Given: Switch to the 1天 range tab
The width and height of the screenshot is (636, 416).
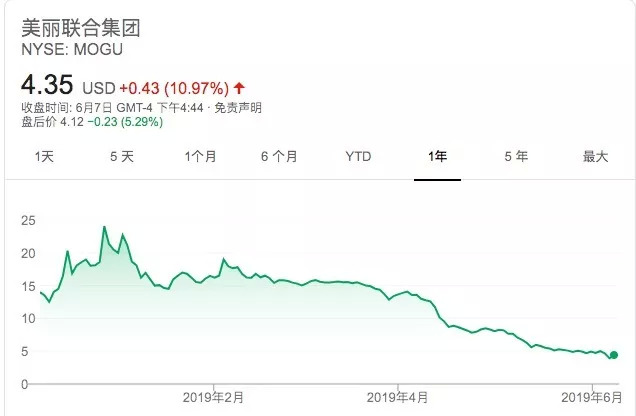Looking at the screenshot, I should pos(44,157).
